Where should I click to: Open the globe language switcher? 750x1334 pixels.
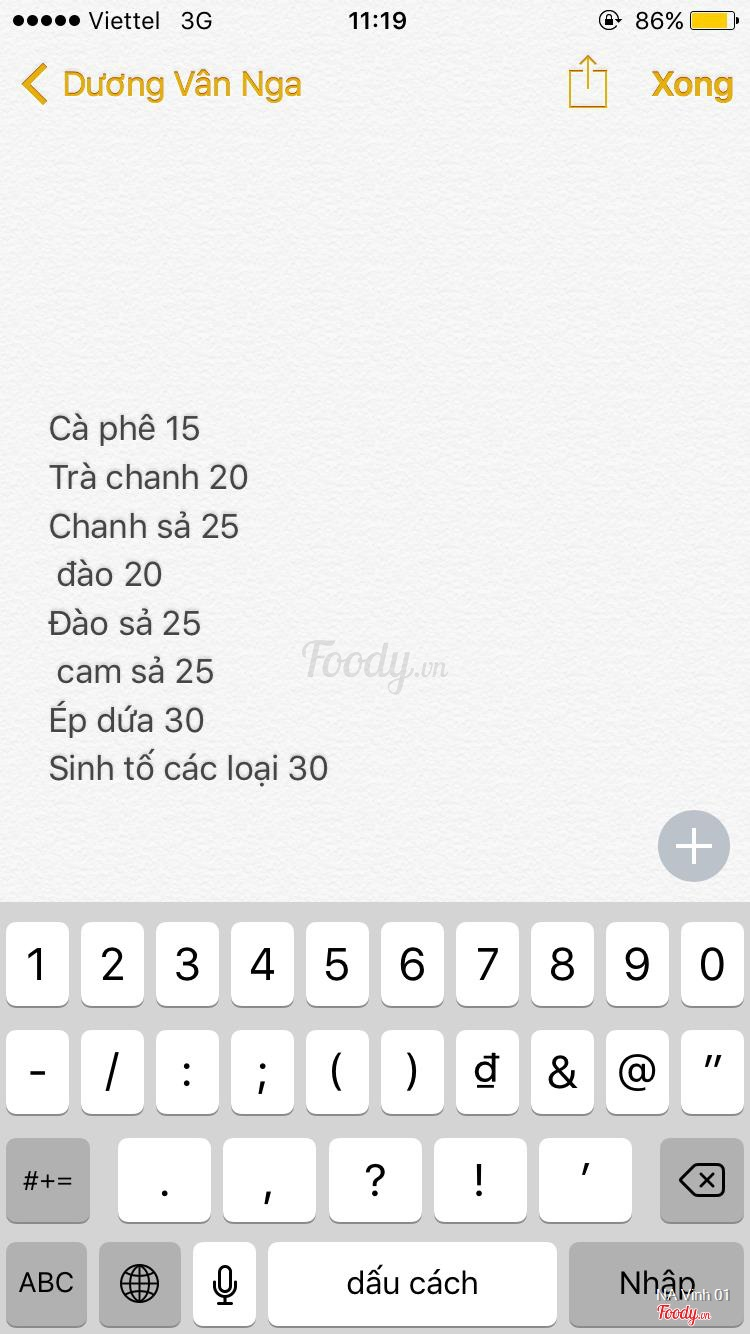pos(139,1283)
